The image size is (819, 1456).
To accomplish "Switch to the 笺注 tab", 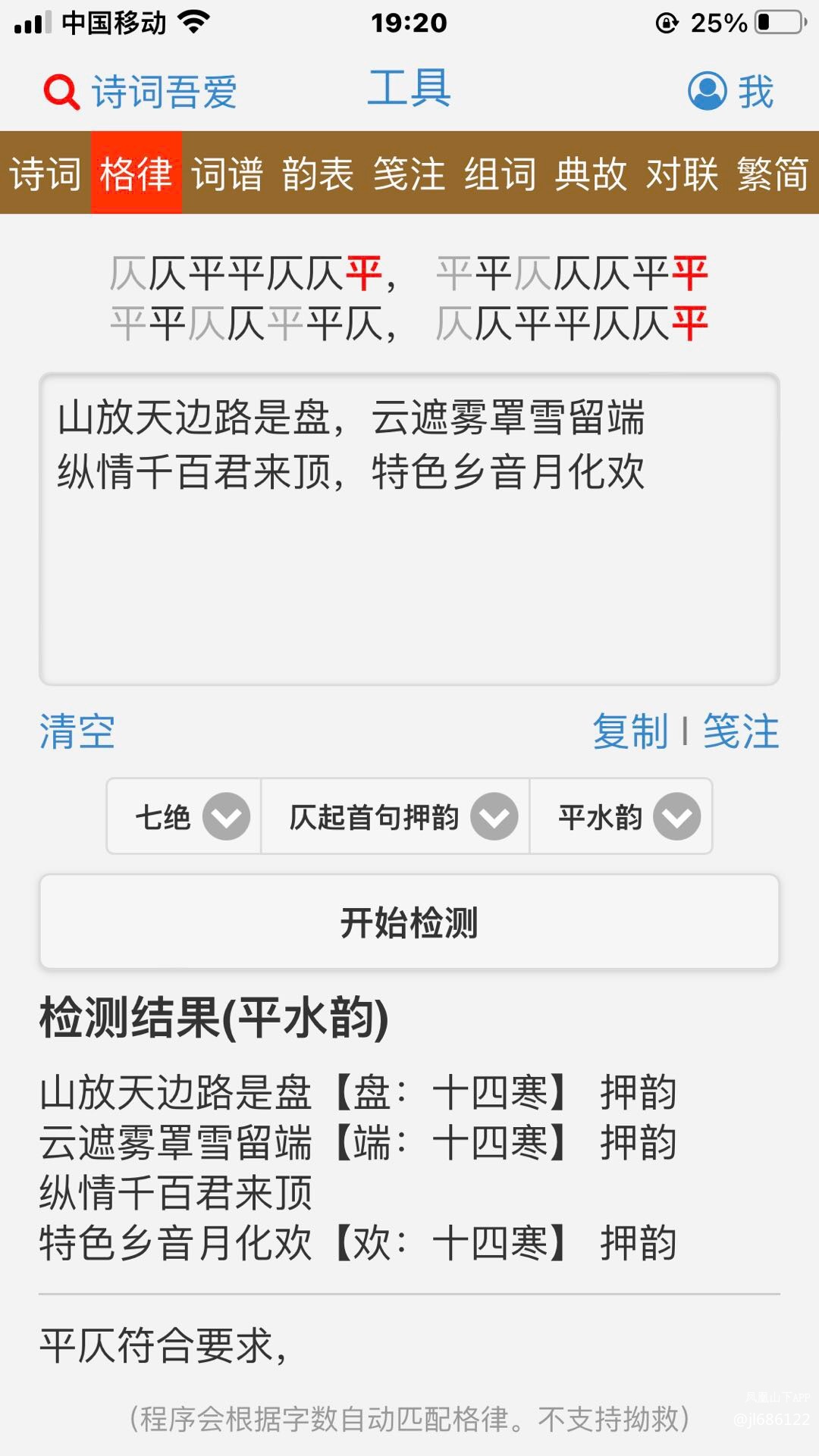I will point(409,174).
